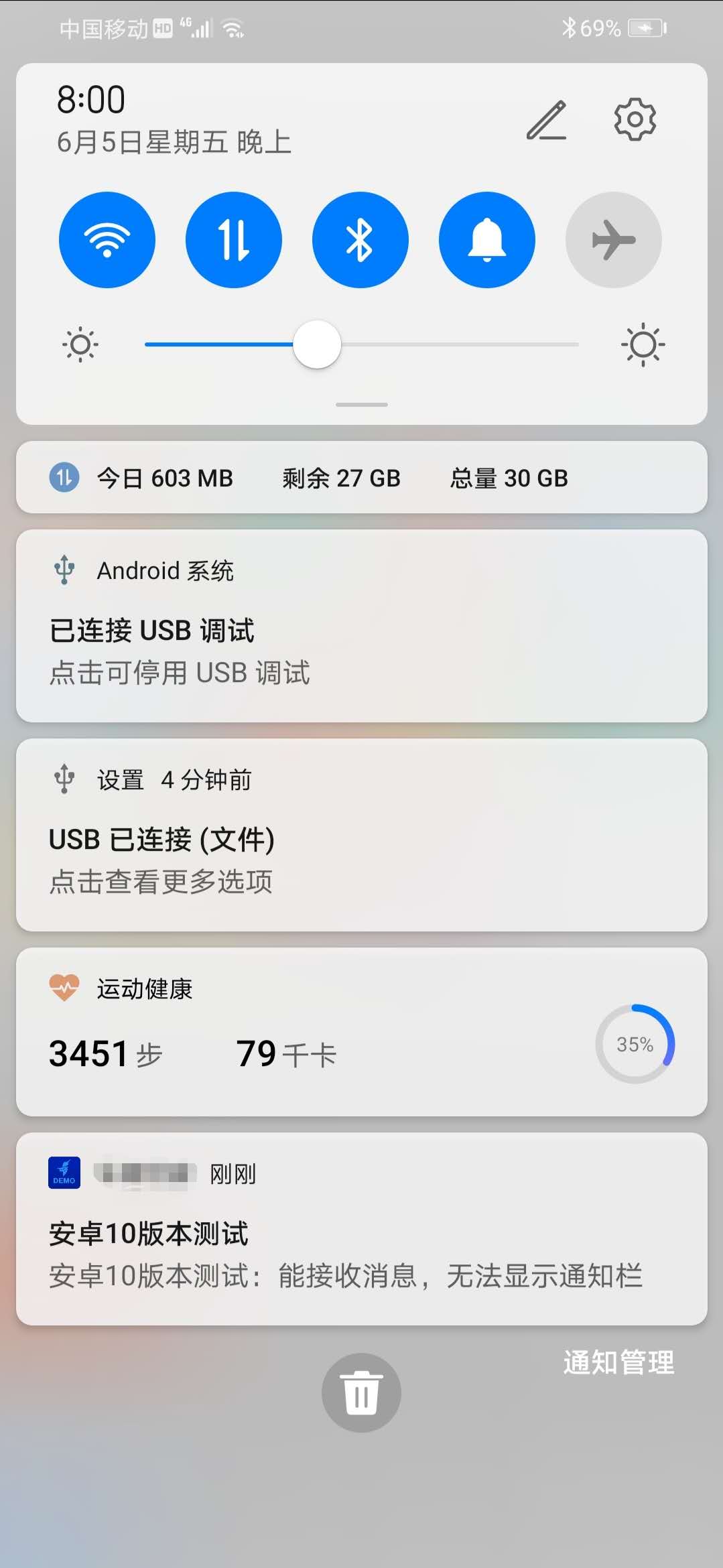Tap a point on the brightness slider
723x1568 pixels.
tap(362, 344)
